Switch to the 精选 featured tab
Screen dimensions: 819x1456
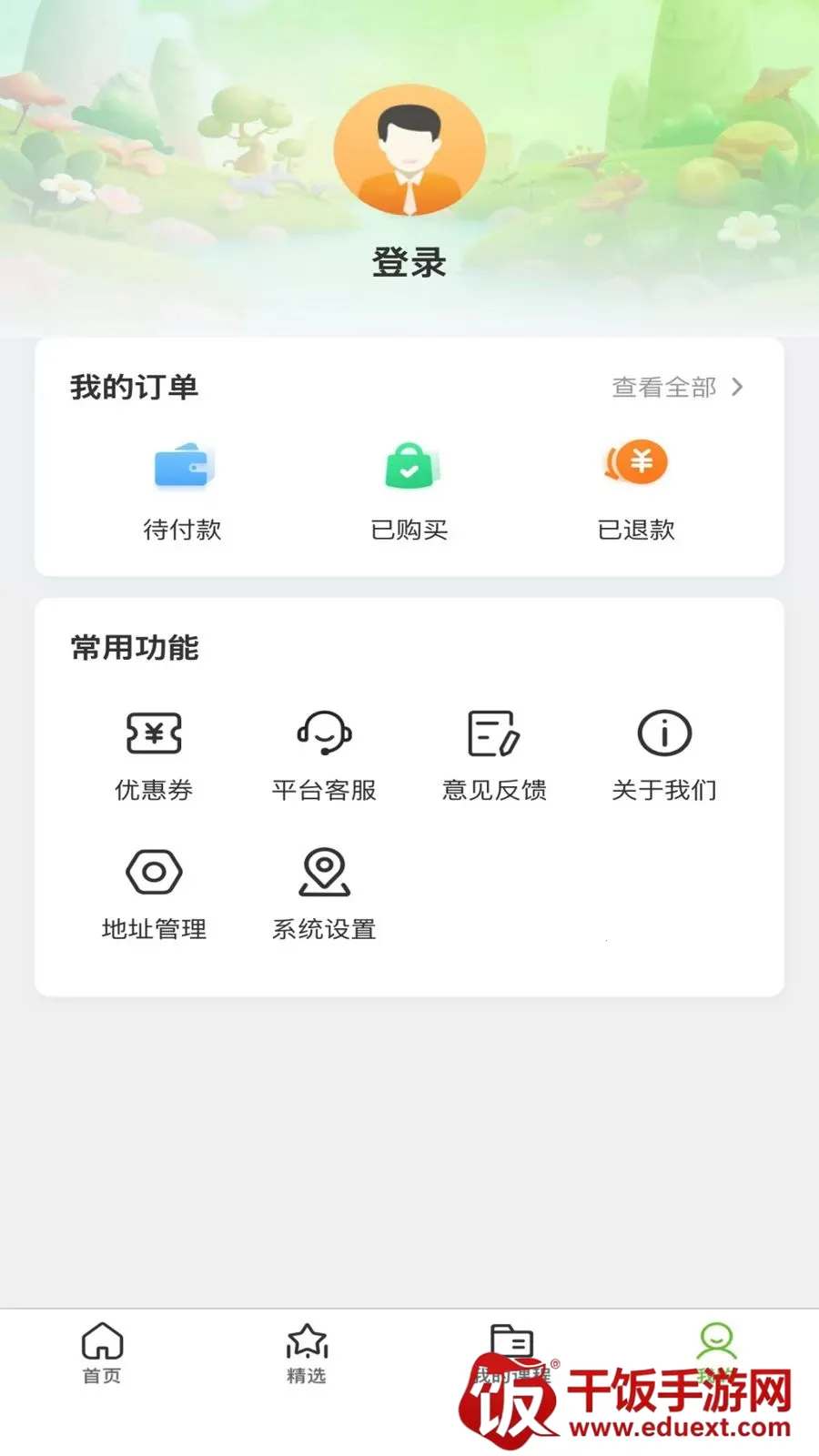click(x=307, y=1353)
